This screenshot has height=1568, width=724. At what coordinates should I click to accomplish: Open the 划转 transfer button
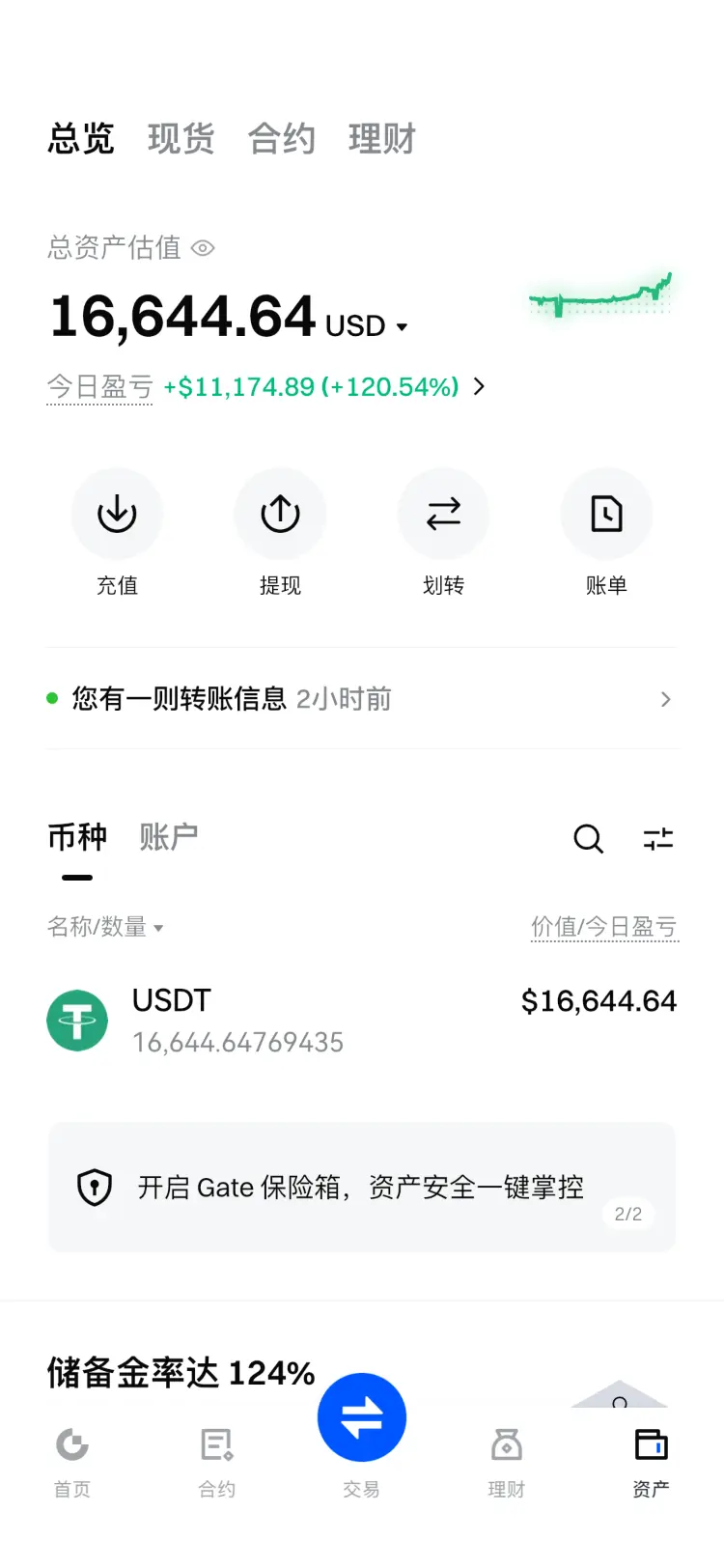(x=443, y=514)
